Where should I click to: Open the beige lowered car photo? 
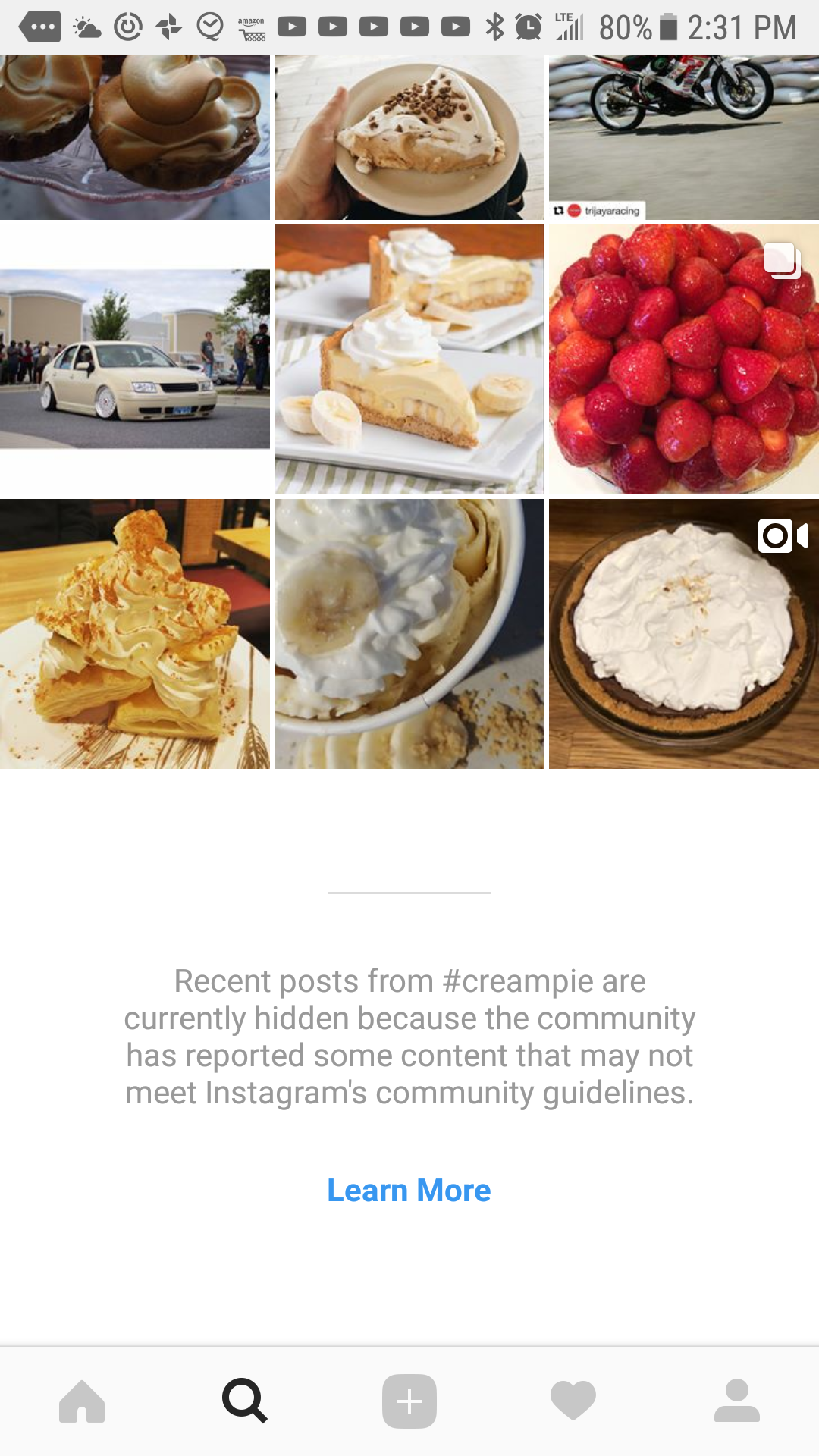pyautogui.click(x=135, y=359)
